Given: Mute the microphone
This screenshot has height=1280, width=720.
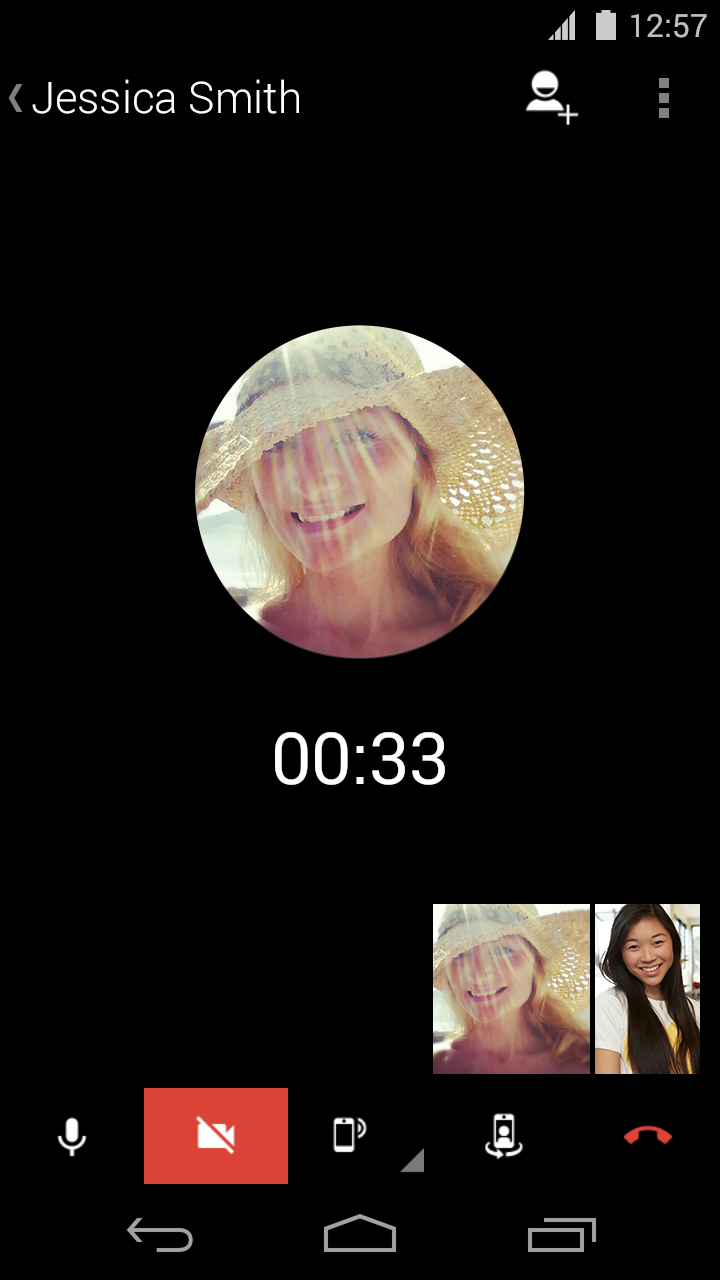Looking at the screenshot, I should pyautogui.click(x=72, y=1136).
